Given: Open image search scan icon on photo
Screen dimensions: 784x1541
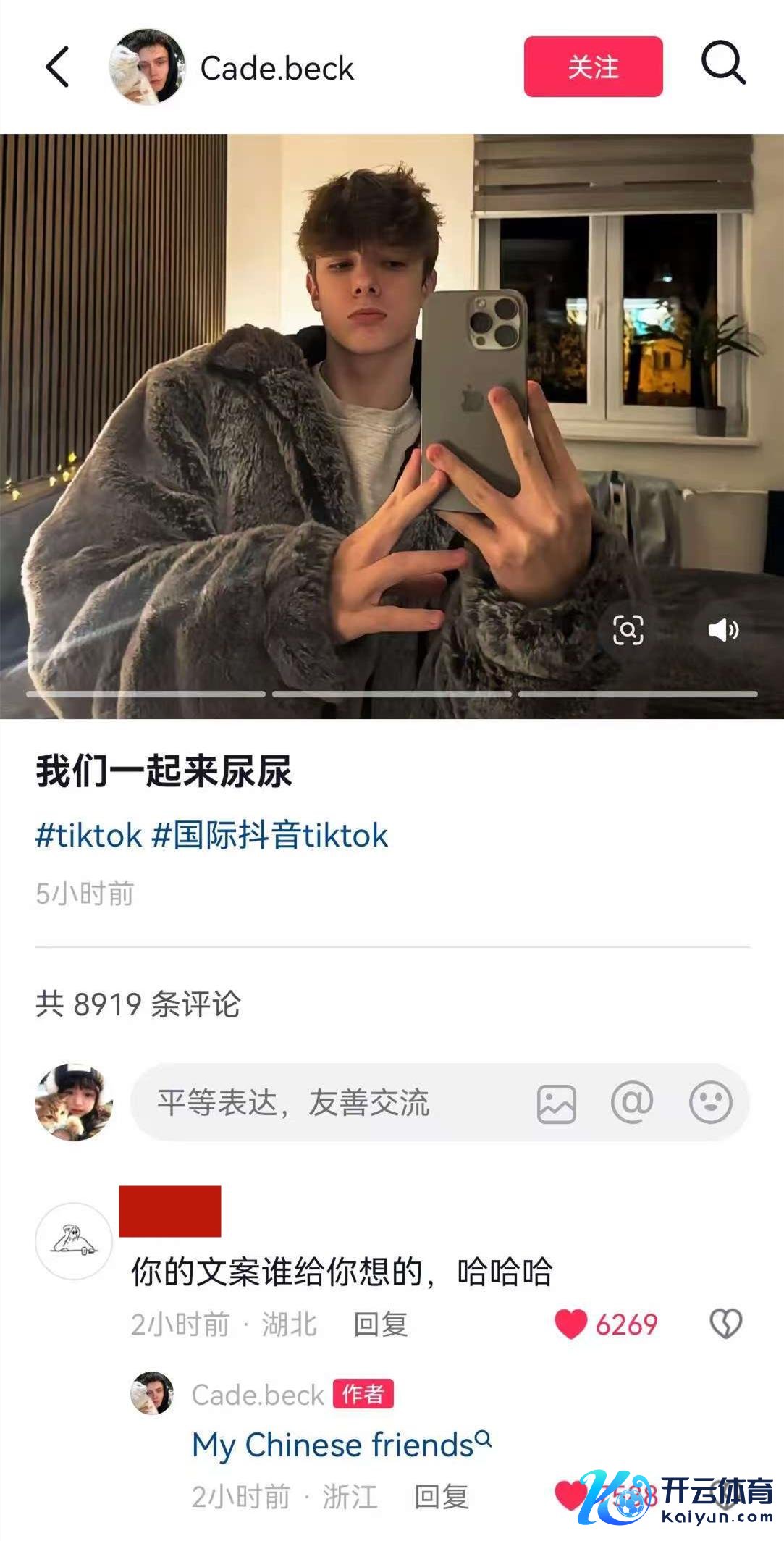Looking at the screenshot, I should point(628,630).
